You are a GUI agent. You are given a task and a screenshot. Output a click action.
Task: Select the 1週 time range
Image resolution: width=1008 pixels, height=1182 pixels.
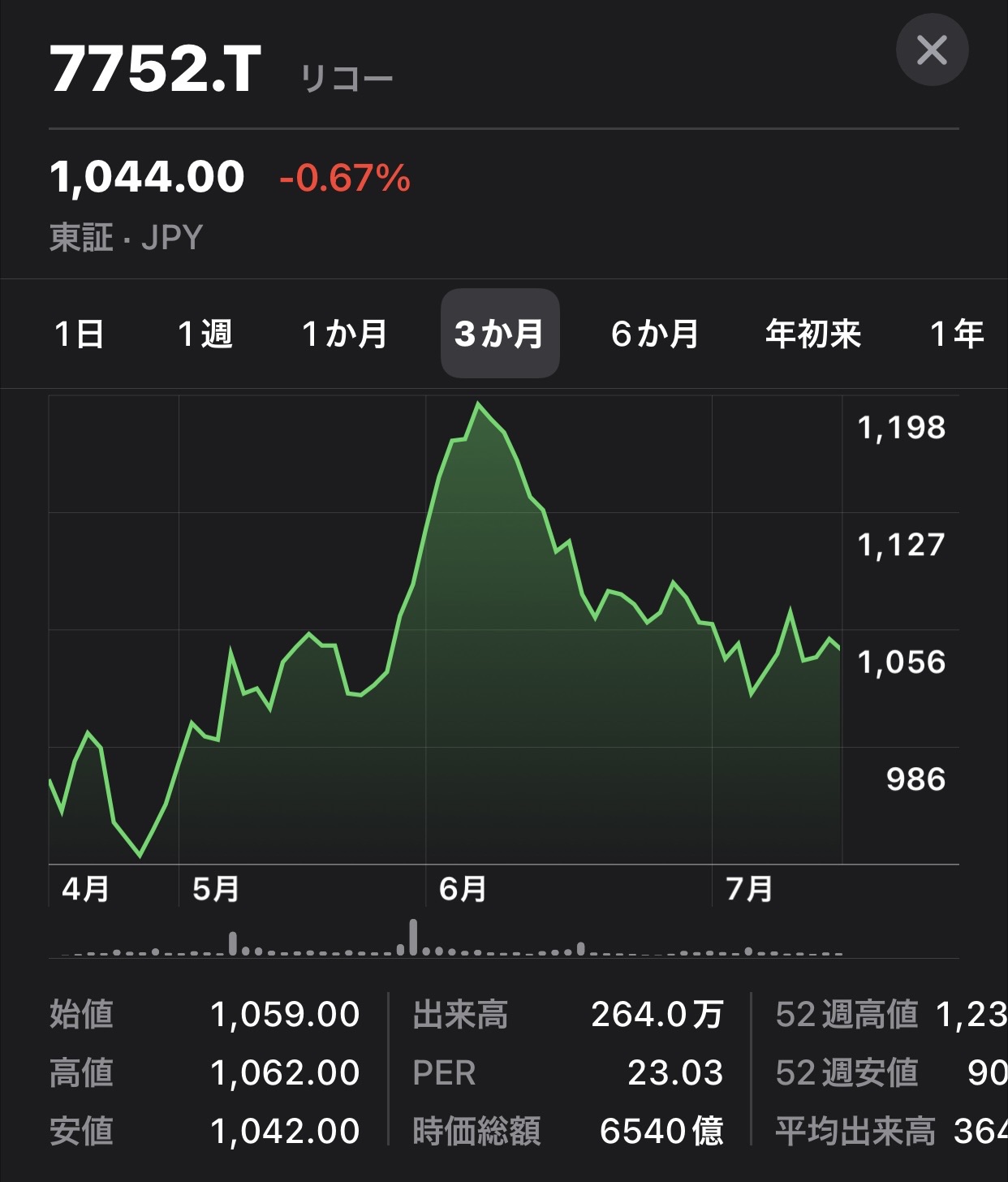205,334
